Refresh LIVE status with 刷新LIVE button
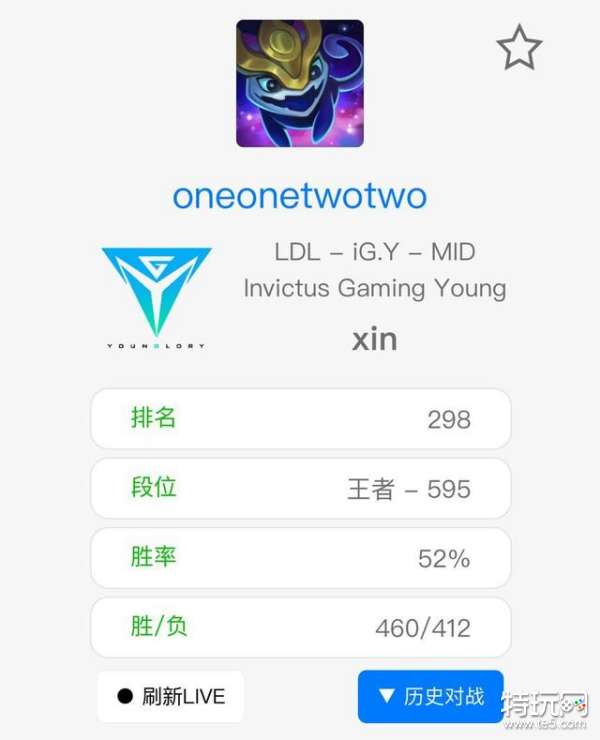Viewport: 600px width, 740px height. point(170,696)
